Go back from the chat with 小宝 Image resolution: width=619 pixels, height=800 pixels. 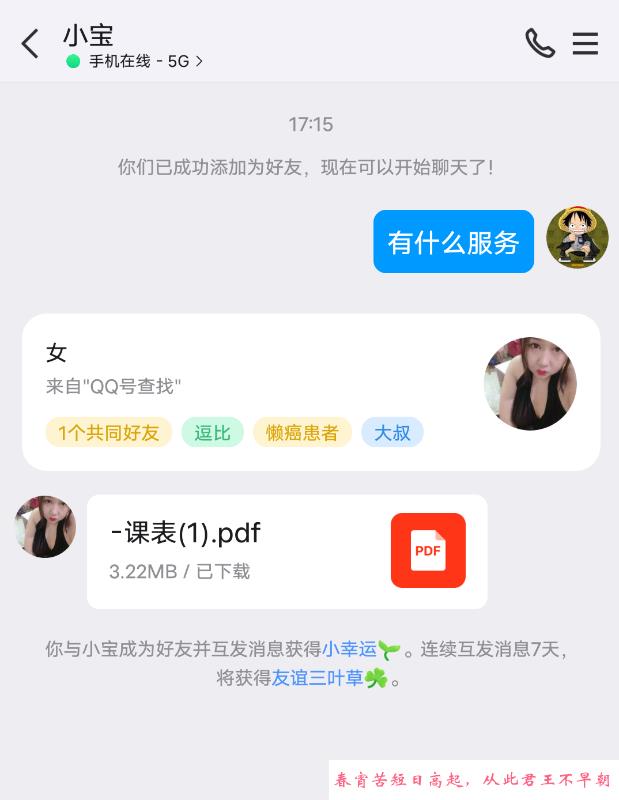point(30,43)
